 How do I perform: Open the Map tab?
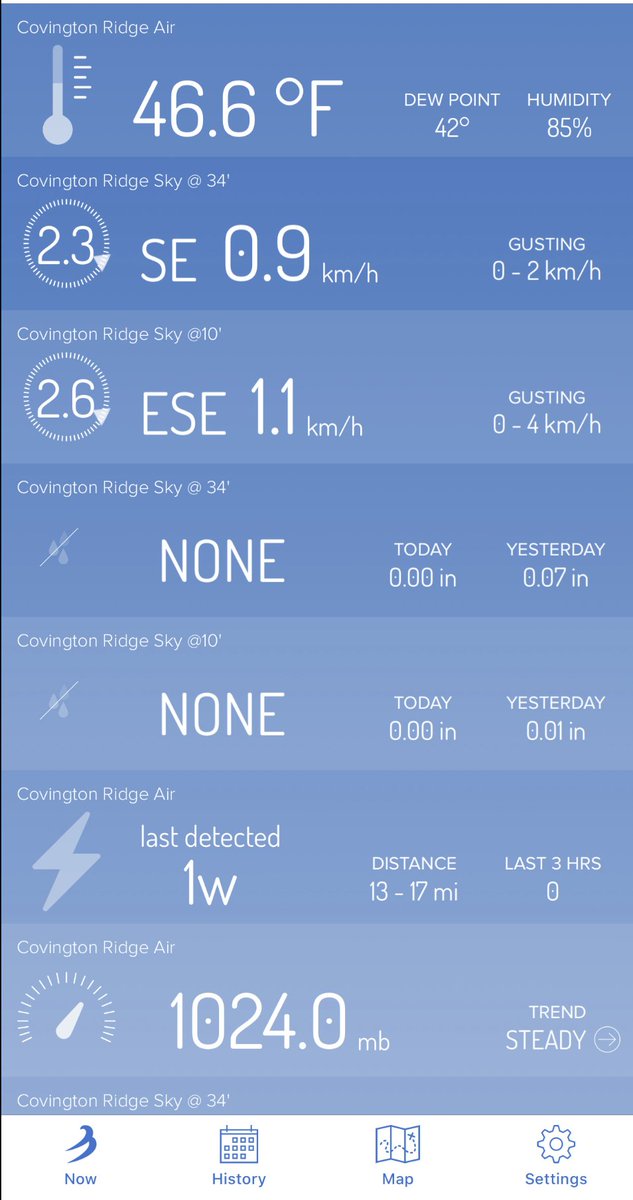tap(397, 1156)
